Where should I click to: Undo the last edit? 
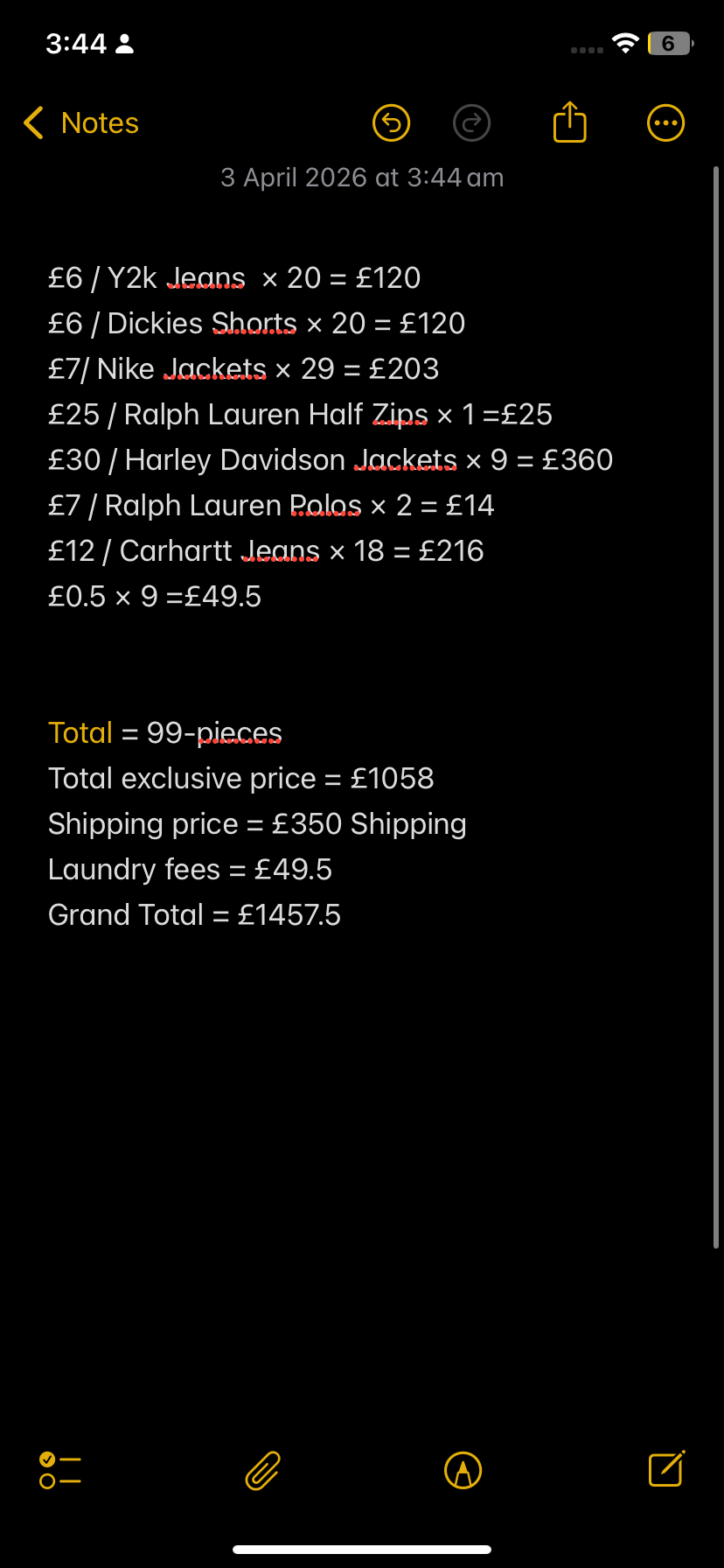tap(391, 123)
